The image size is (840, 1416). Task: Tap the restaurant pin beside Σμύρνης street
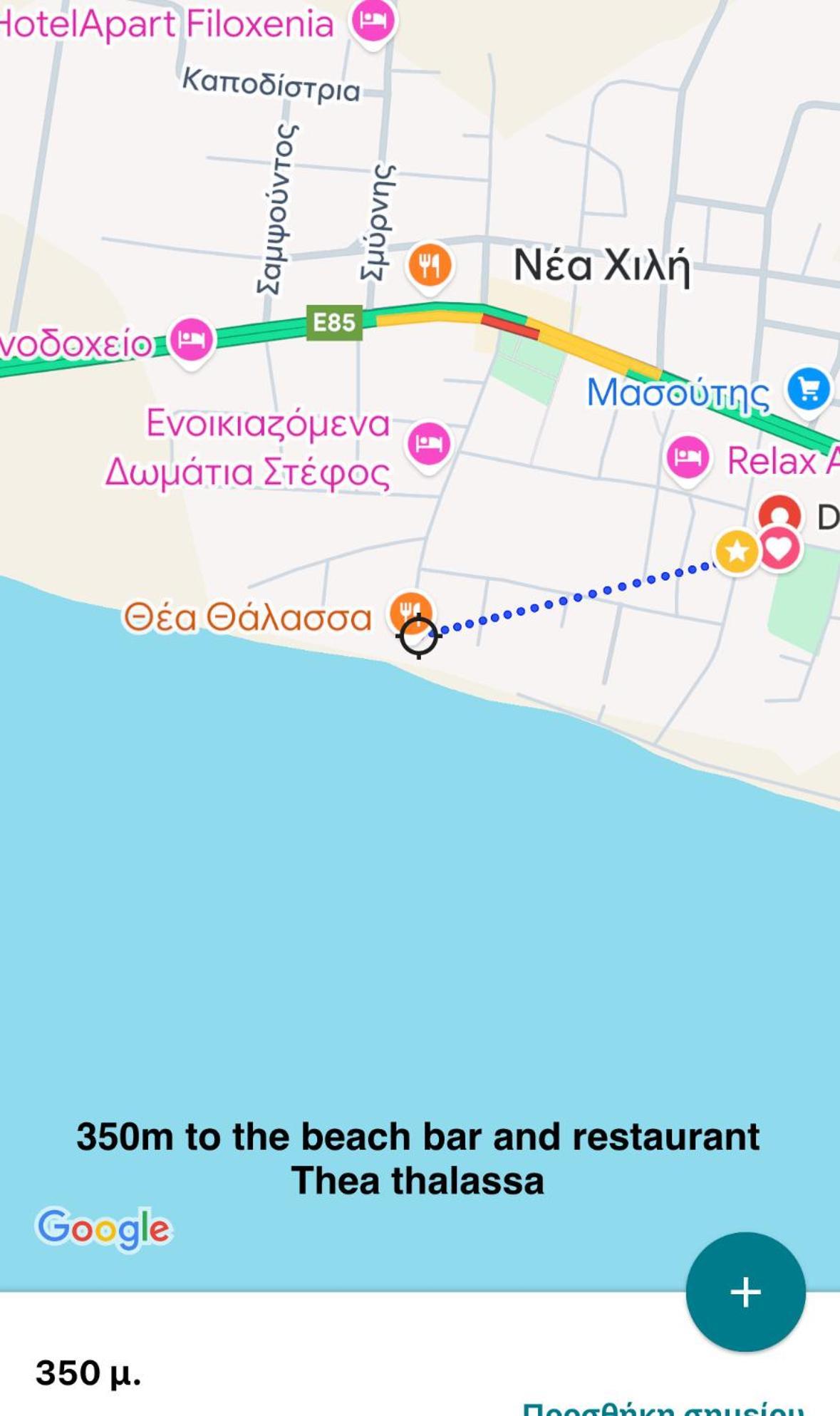429,266
